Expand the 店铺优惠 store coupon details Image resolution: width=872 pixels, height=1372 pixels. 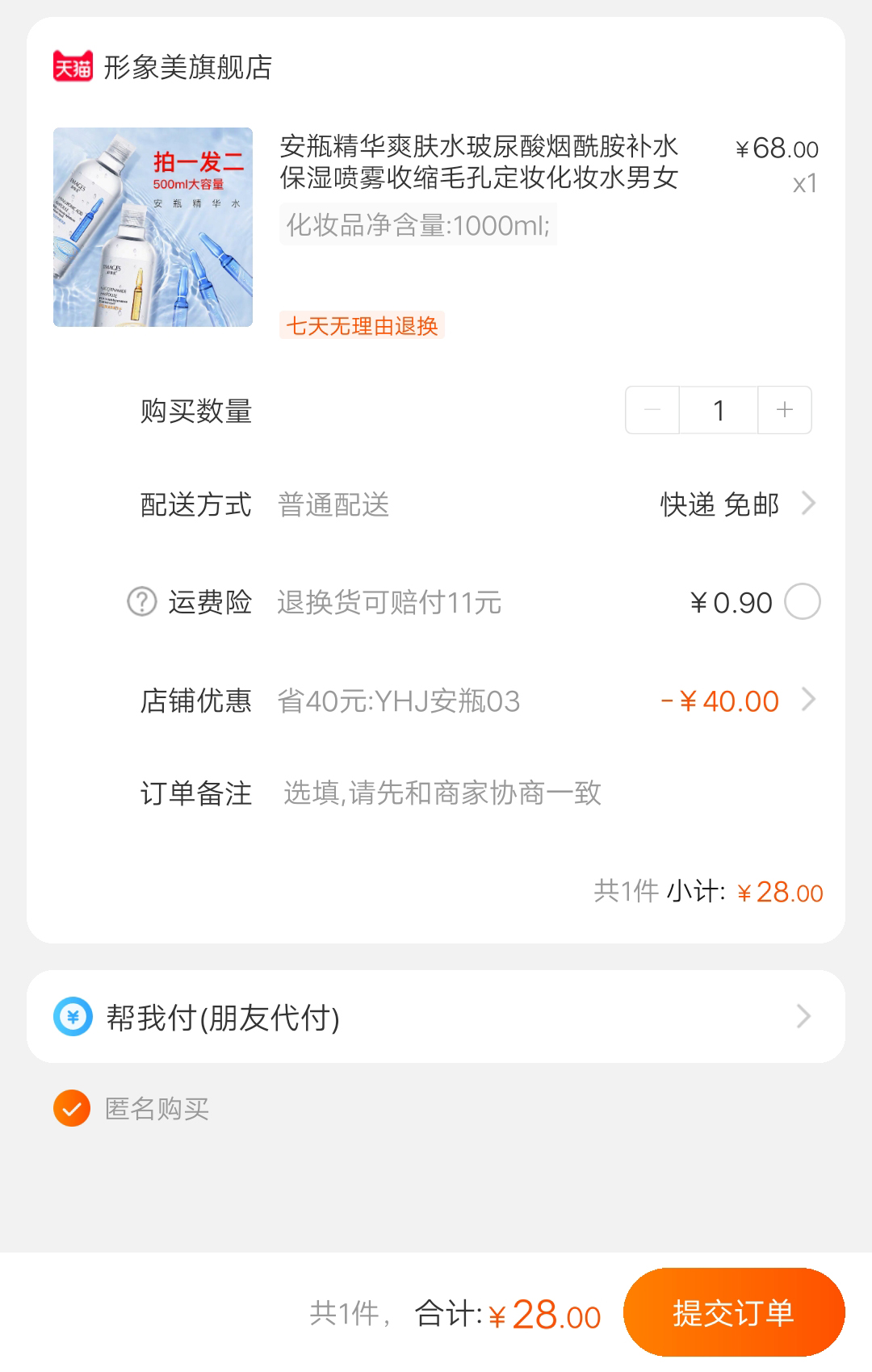click(x=807, y=701)
